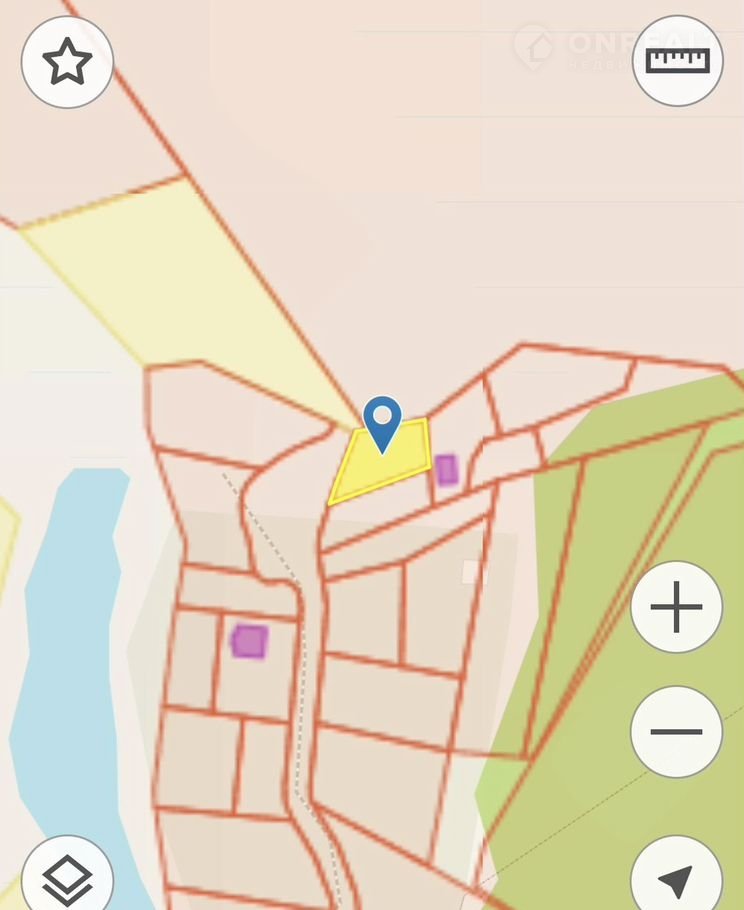Zoom in the map with the plus button
The width and height of the screenshot is (744, 910).
676,607
